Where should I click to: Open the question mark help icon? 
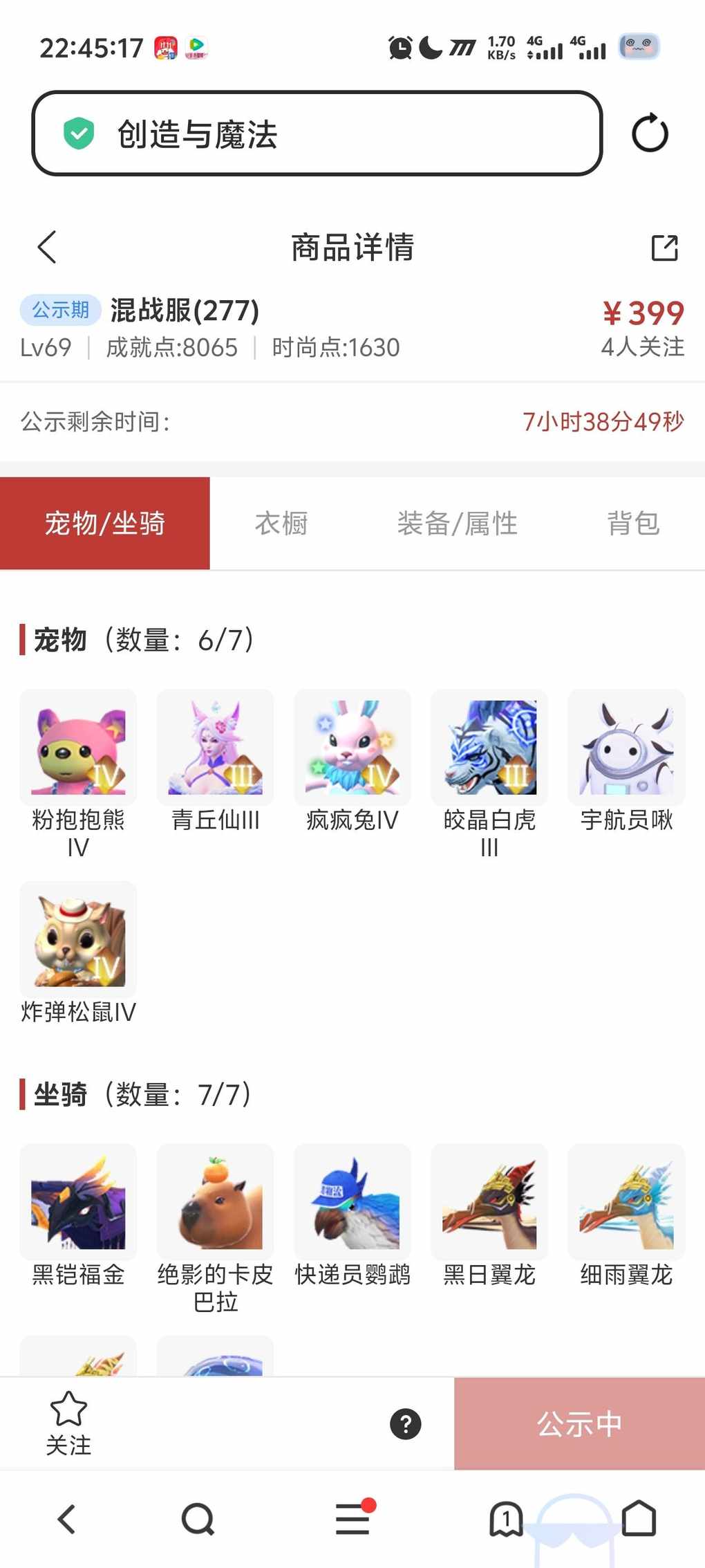click(406, 1424)
